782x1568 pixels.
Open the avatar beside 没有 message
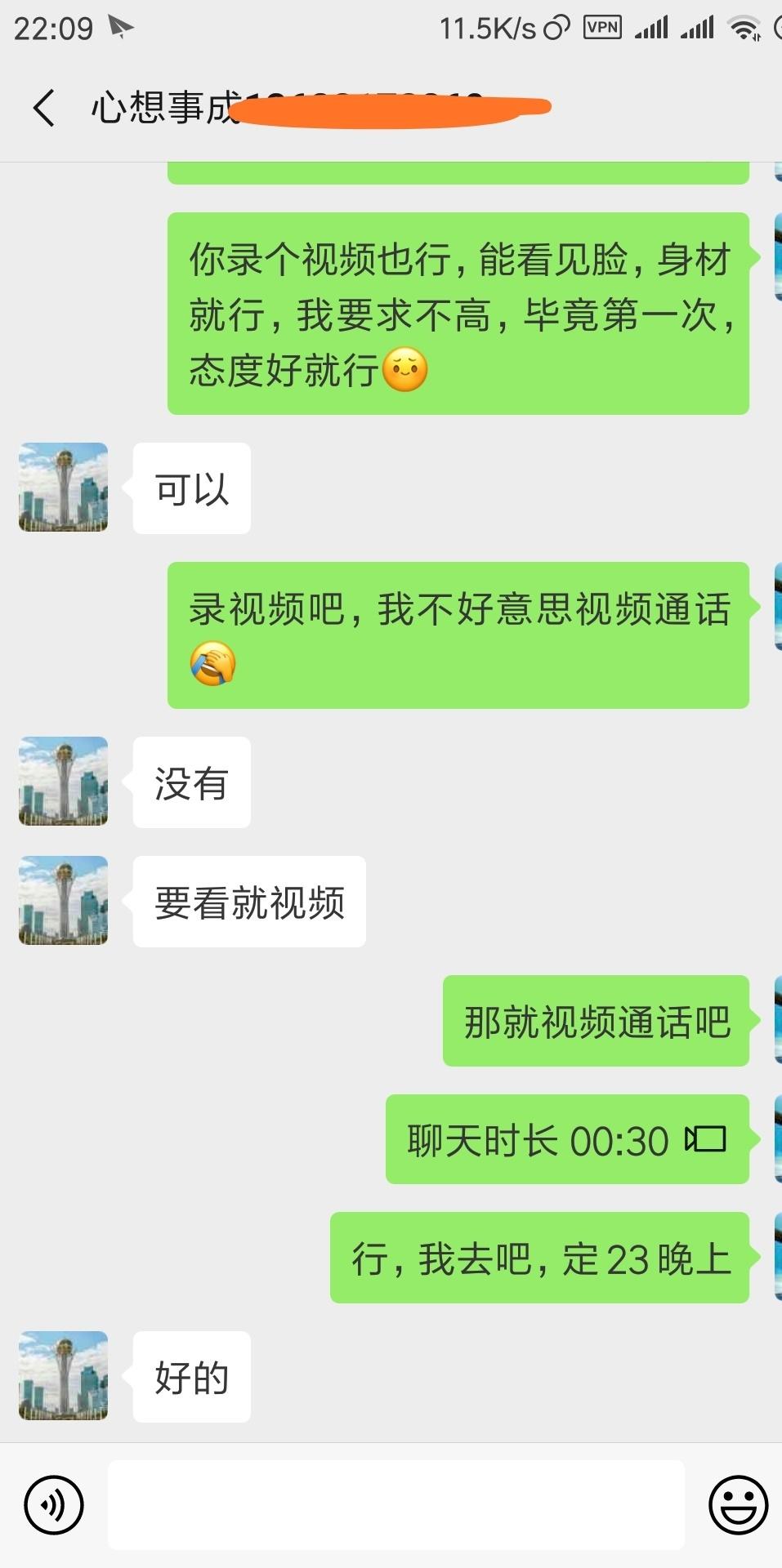(x=62, y=782)
